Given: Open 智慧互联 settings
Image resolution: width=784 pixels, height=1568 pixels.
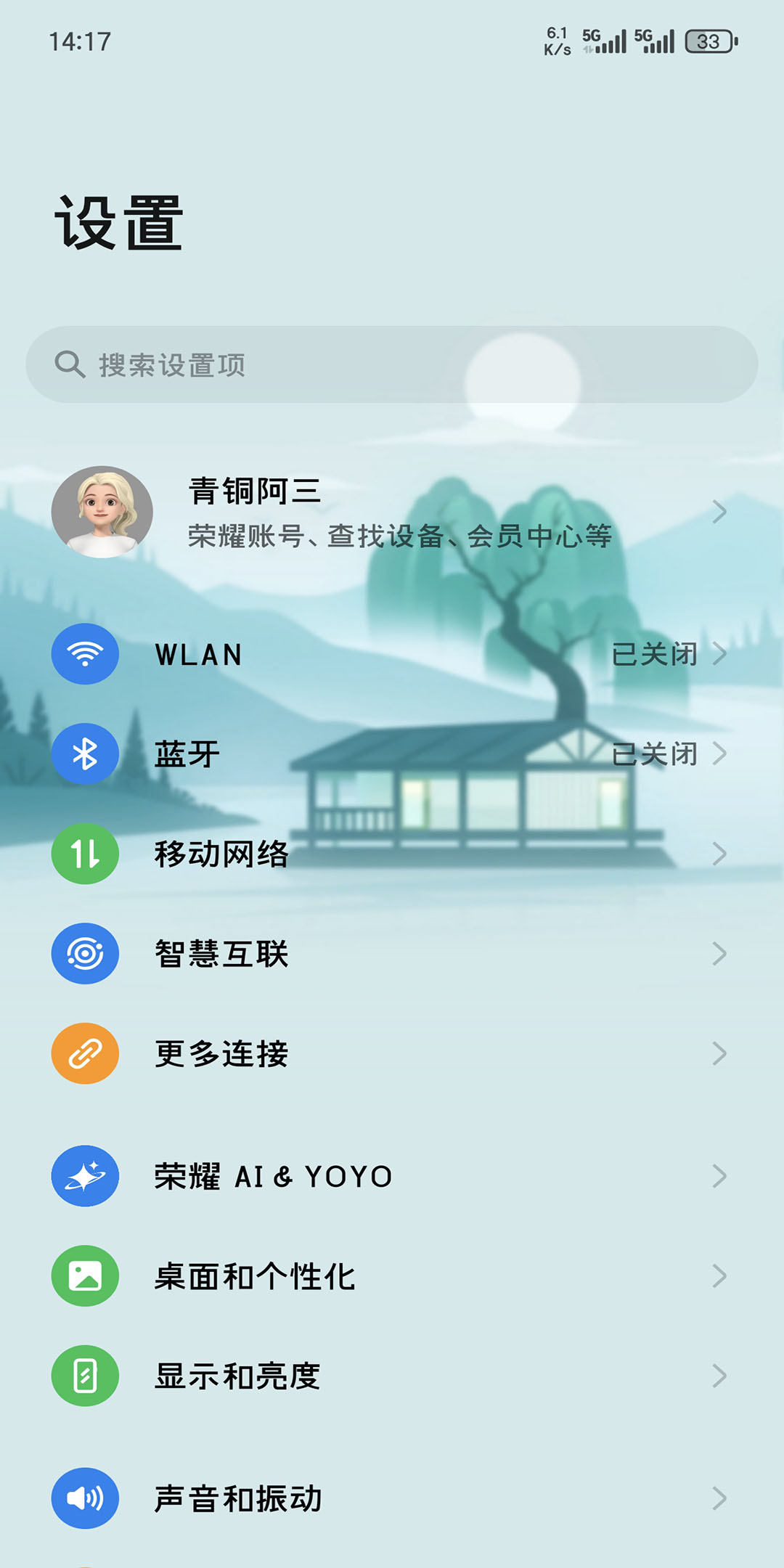Looking at the screenshot, I should 392,954.
